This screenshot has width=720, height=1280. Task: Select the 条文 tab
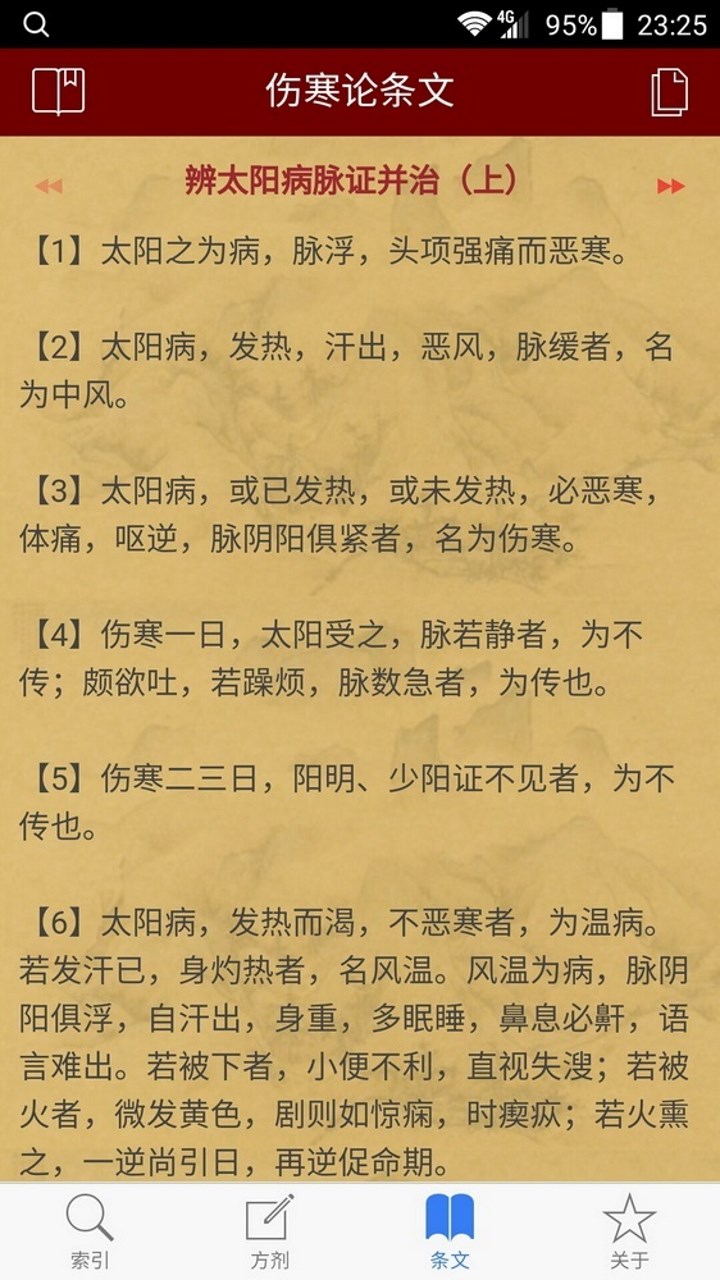coord(450,1232)
